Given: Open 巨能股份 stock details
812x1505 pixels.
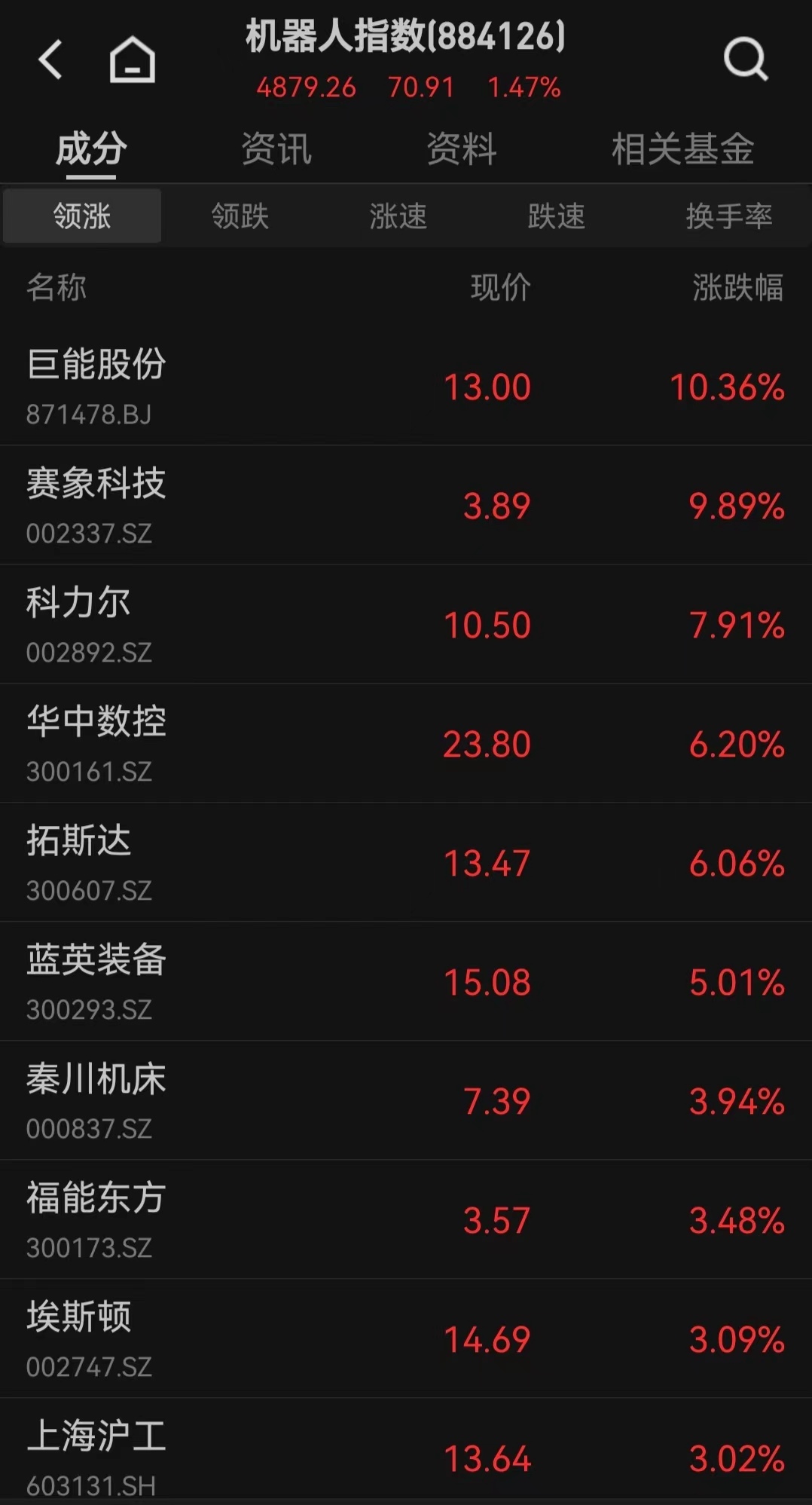Looking at the screenshot, I should [96, 385].
